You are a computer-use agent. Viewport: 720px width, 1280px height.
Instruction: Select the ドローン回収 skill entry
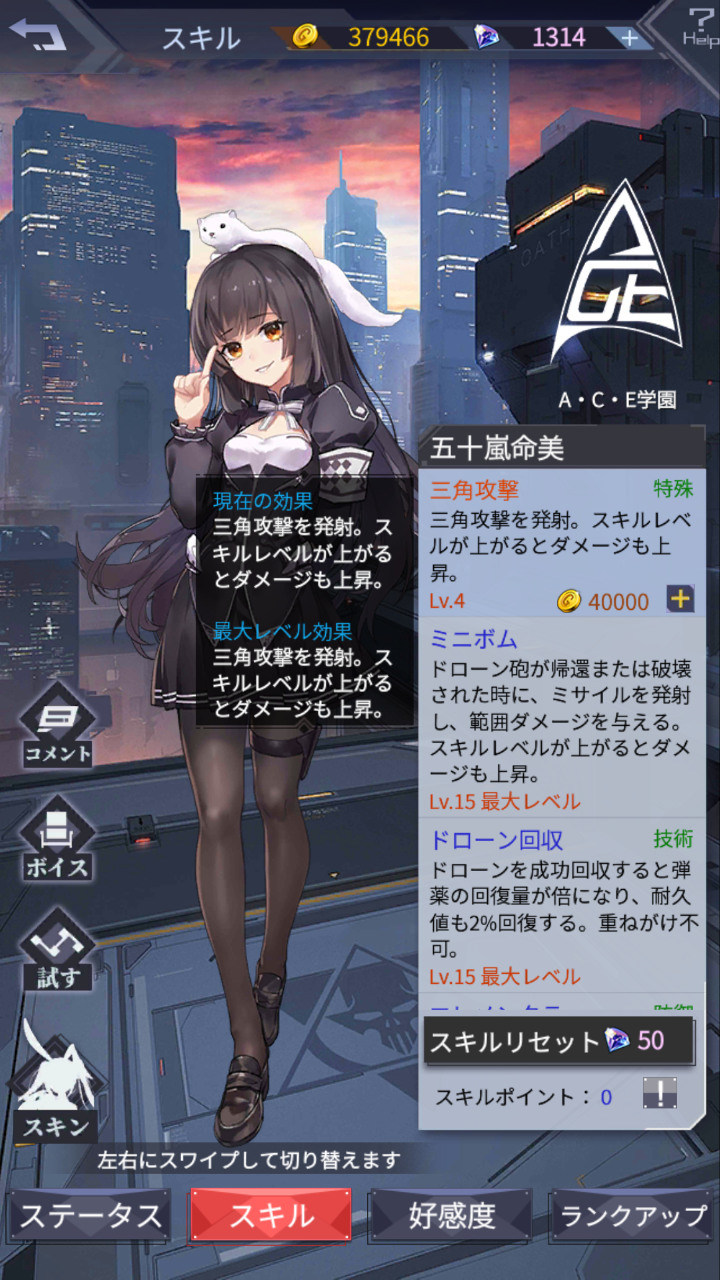[561, 905]
